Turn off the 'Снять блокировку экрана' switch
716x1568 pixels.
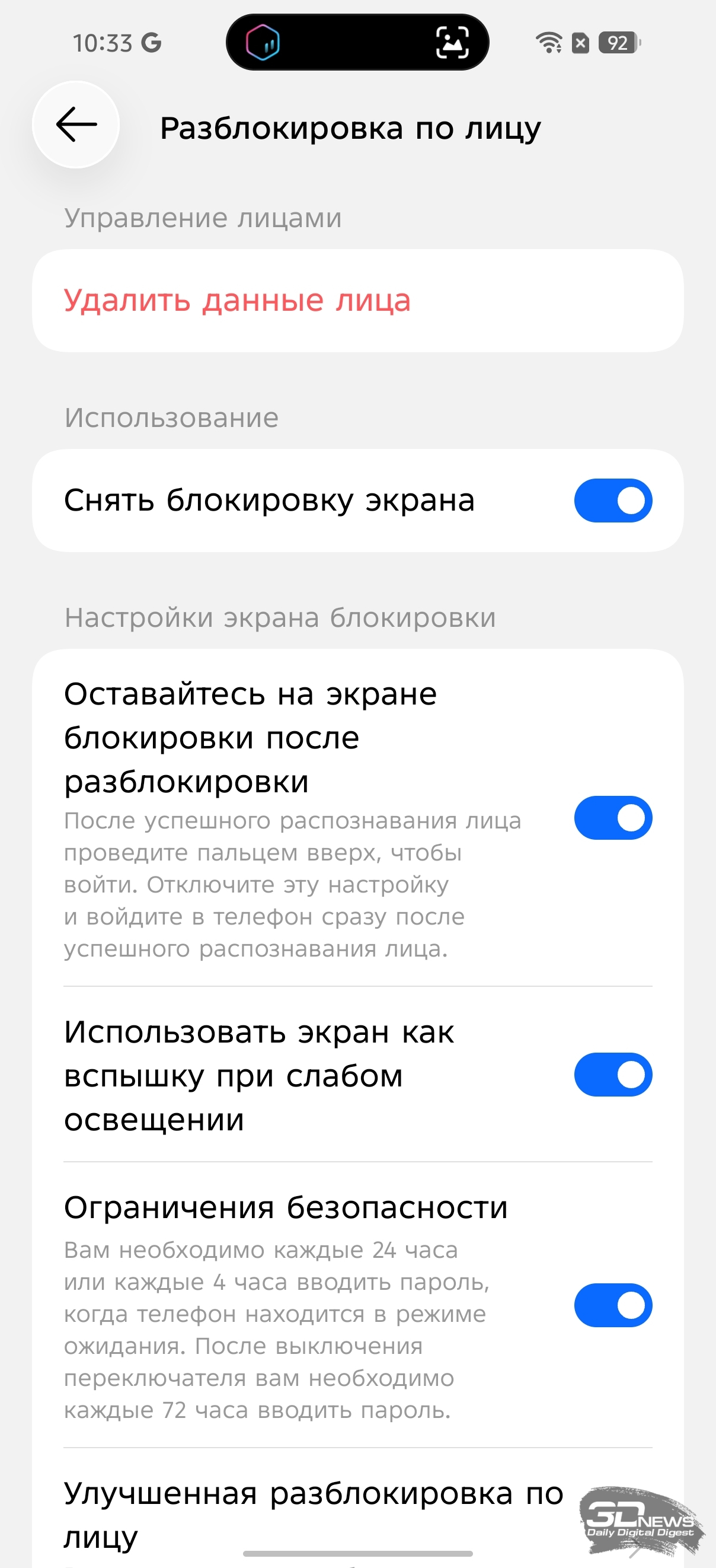tap(613, 501)
